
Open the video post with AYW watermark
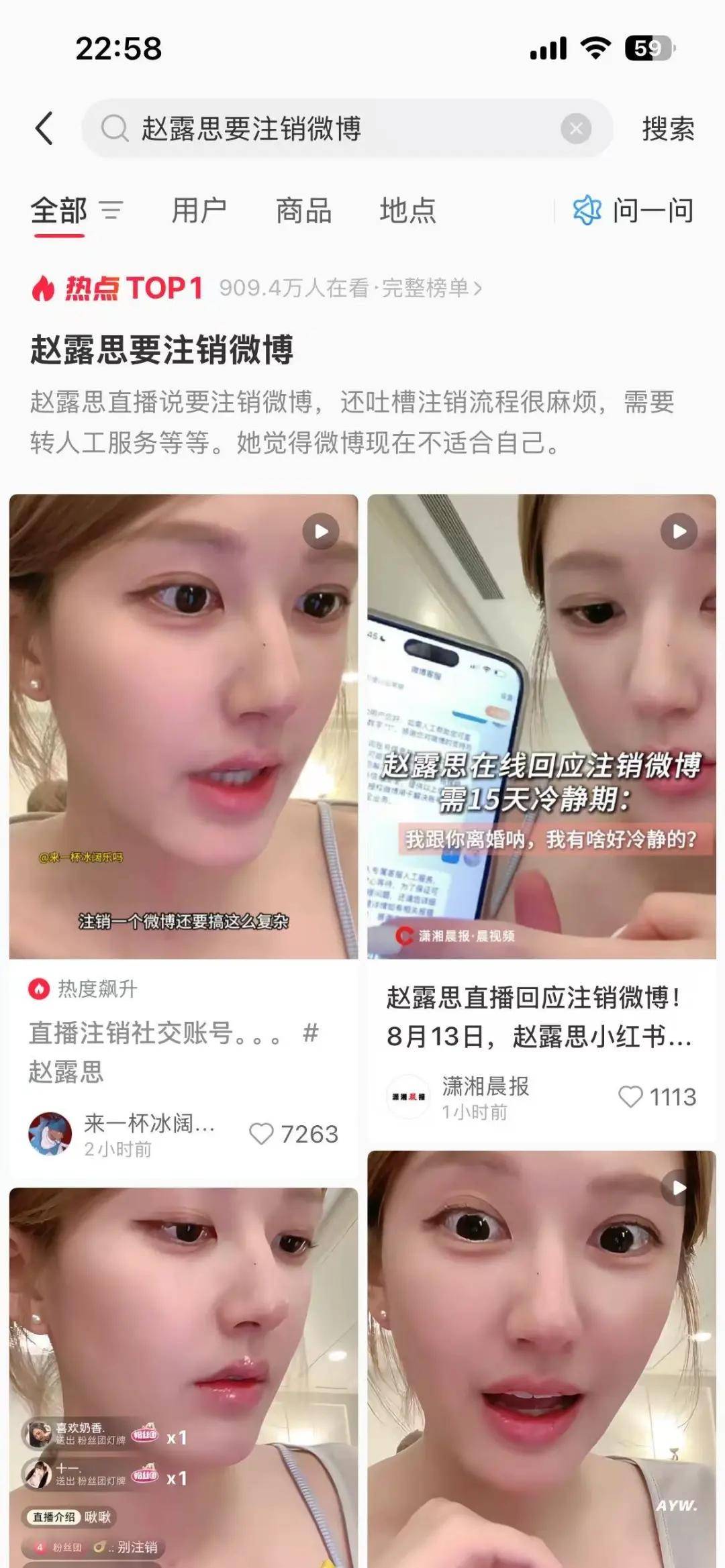click(x=542, y=1359)
